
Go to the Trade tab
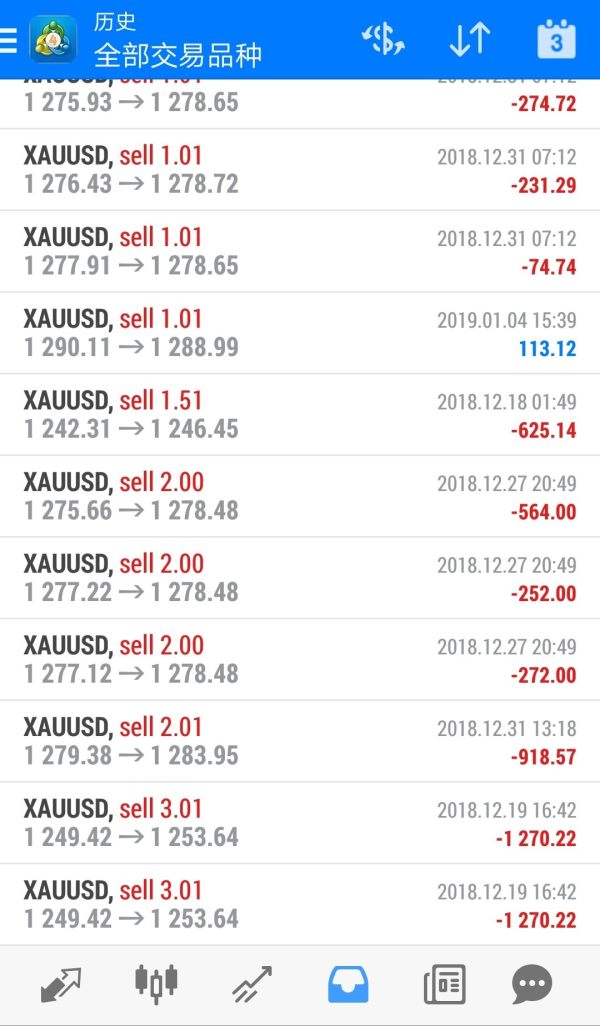coord(252,985)
